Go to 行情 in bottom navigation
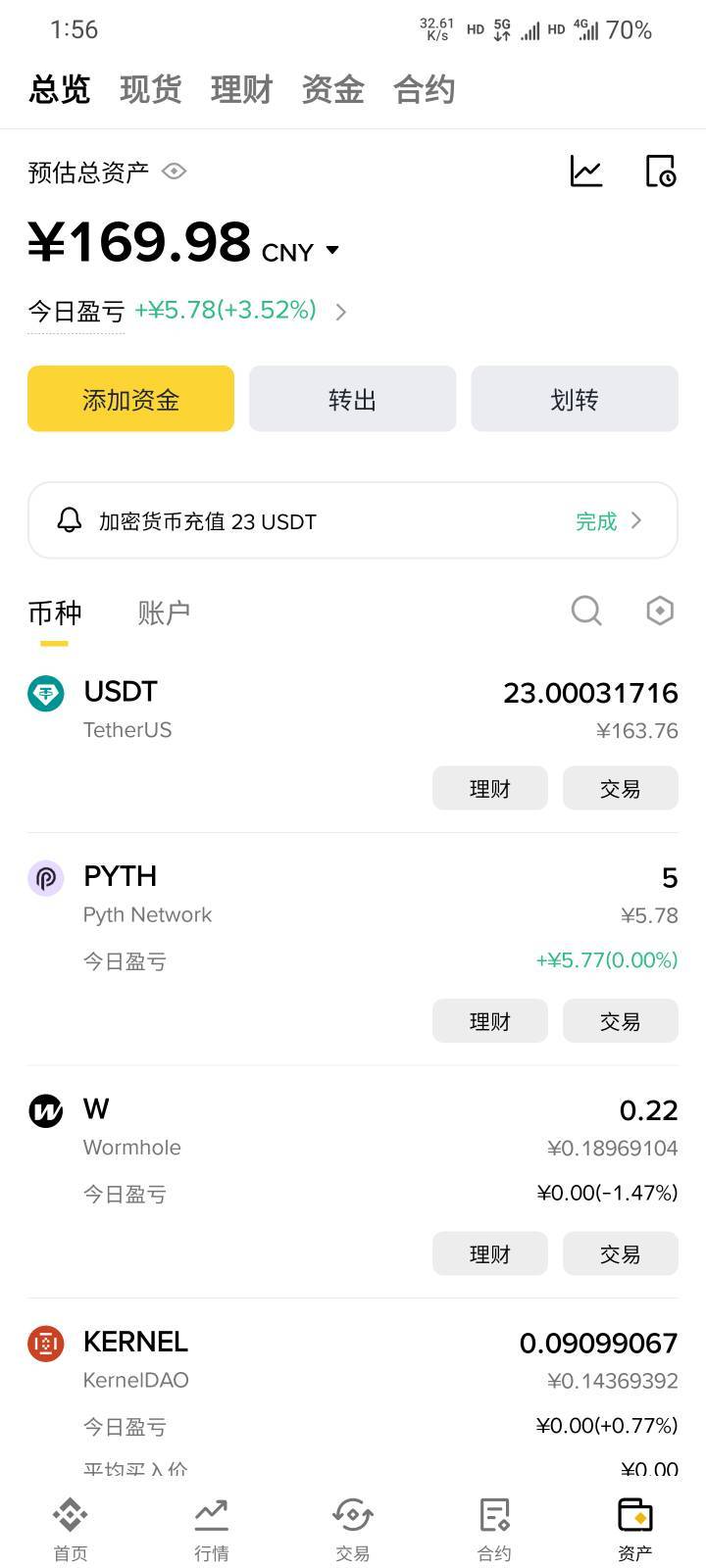Viewport: 706px width, 1568px height. (x=211, y=1527)
